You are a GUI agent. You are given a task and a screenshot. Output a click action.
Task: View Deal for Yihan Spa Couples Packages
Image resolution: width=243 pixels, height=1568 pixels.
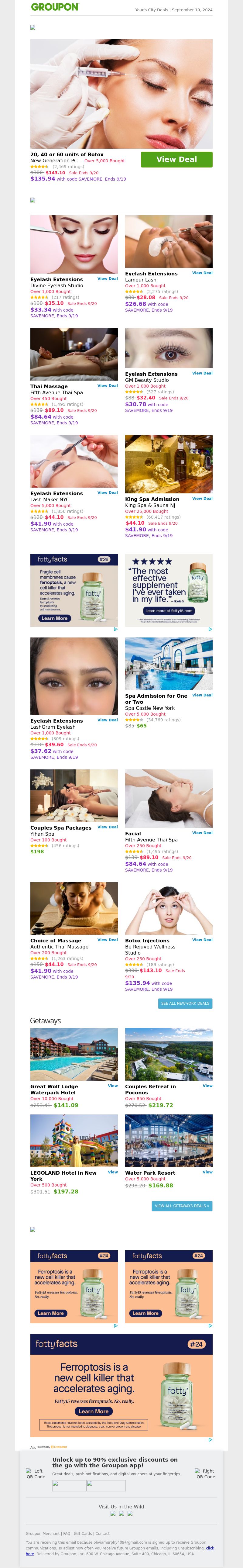click(x=108, y=827)
